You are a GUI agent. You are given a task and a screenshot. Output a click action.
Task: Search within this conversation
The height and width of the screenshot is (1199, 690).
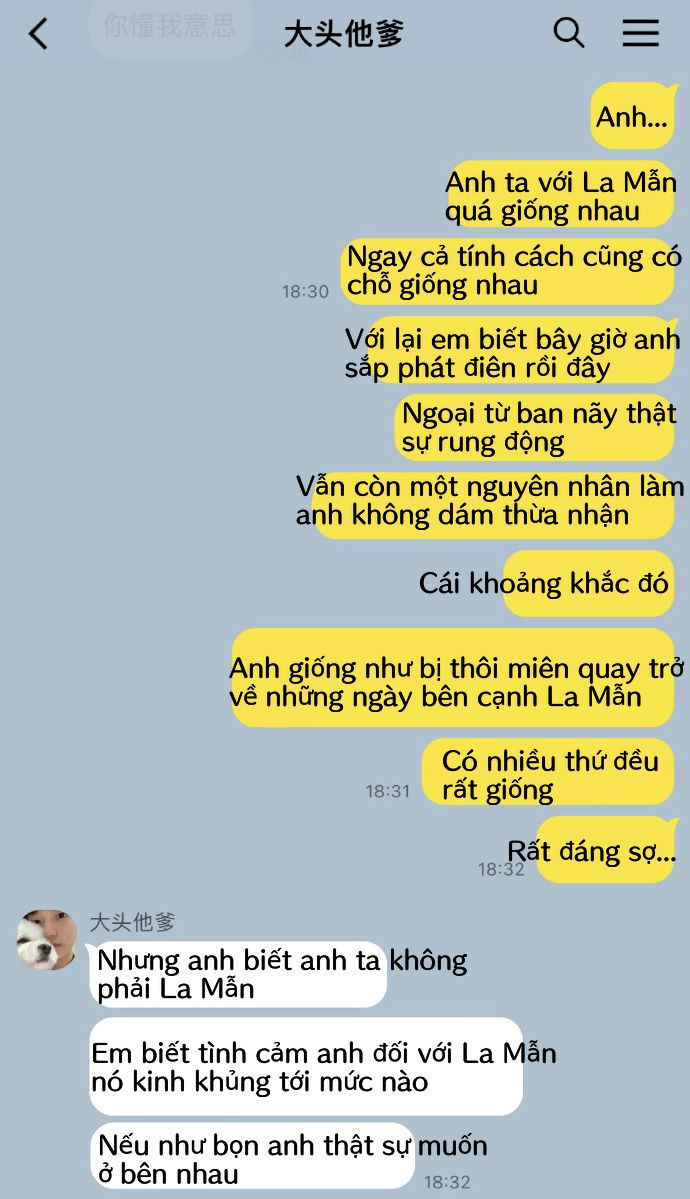pos(568,33)
